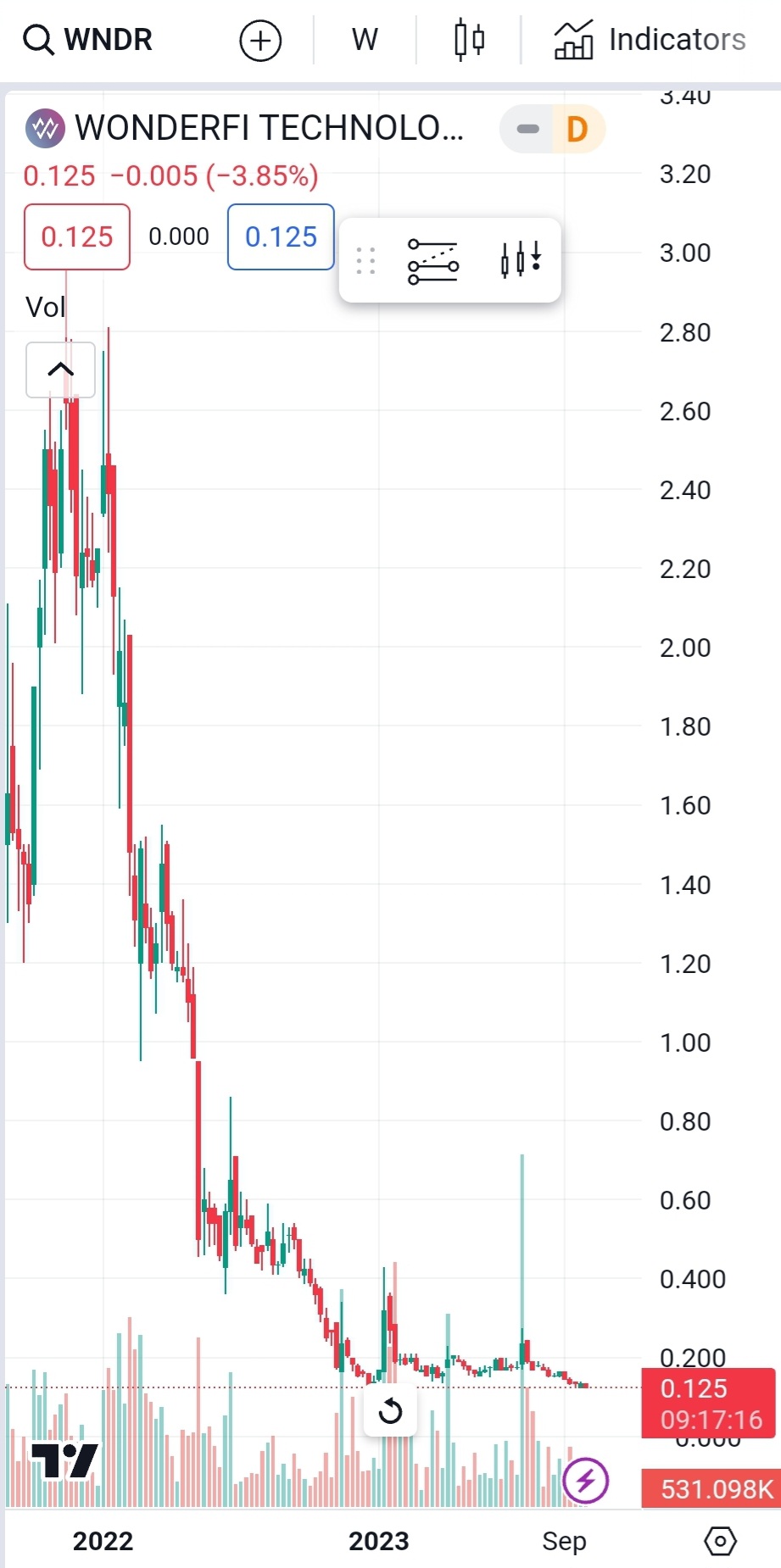This screenshot has width=781, height=1568.
Task: Open WNDR symbol search
Action: (88, 40)
